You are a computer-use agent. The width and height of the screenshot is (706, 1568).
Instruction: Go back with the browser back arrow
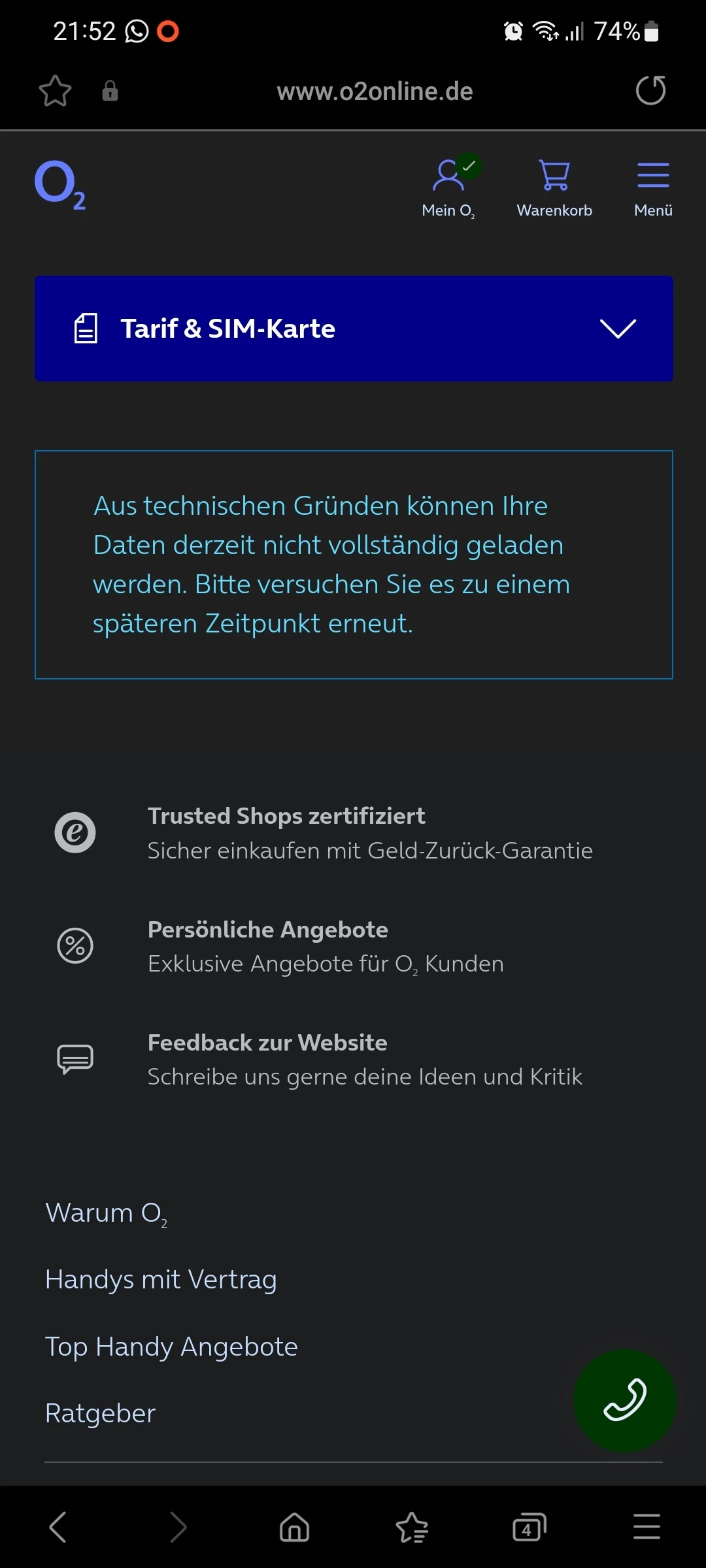[x=58, y=1527]
